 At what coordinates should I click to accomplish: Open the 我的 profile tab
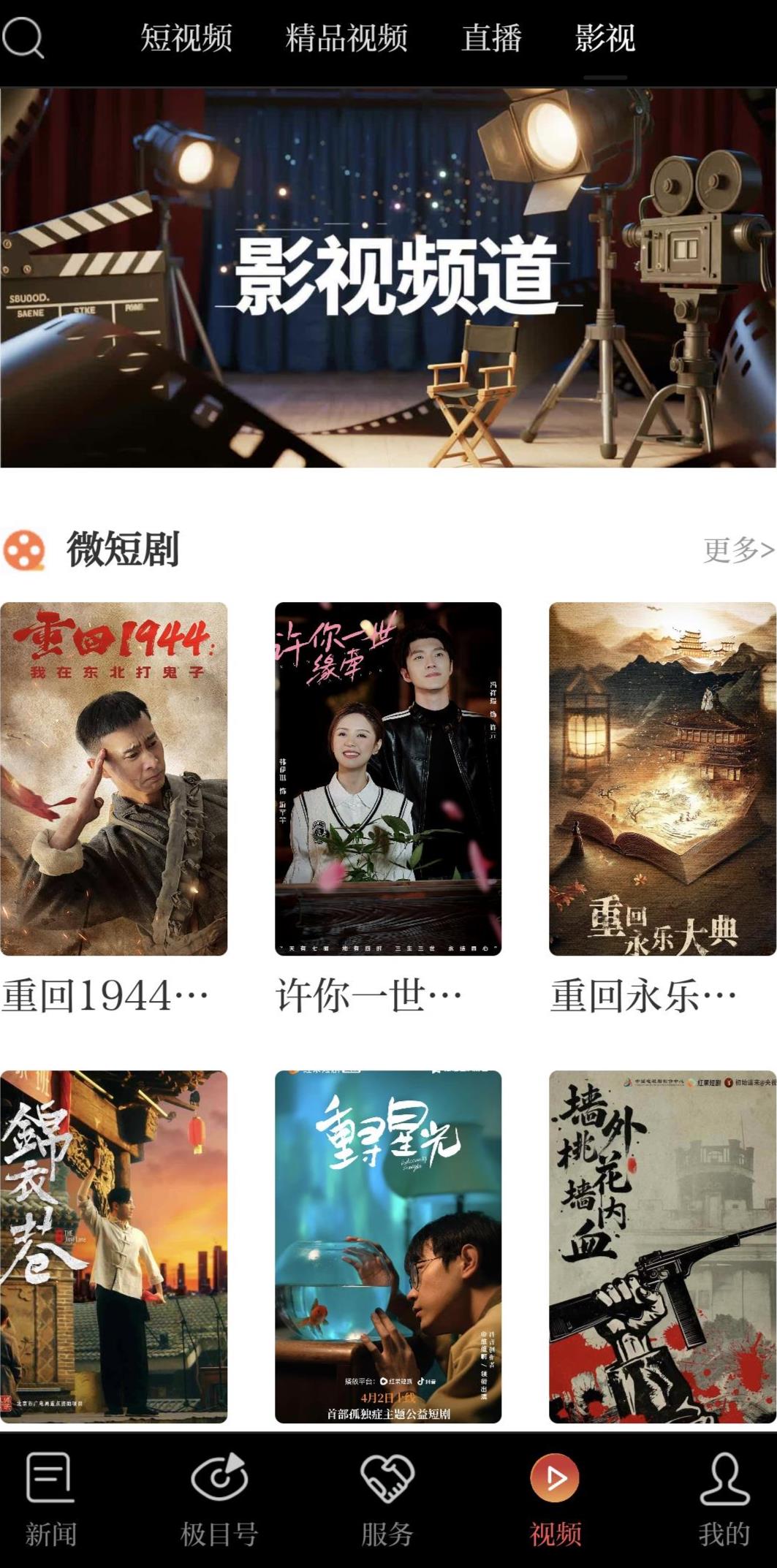(x=724, y=1499)
